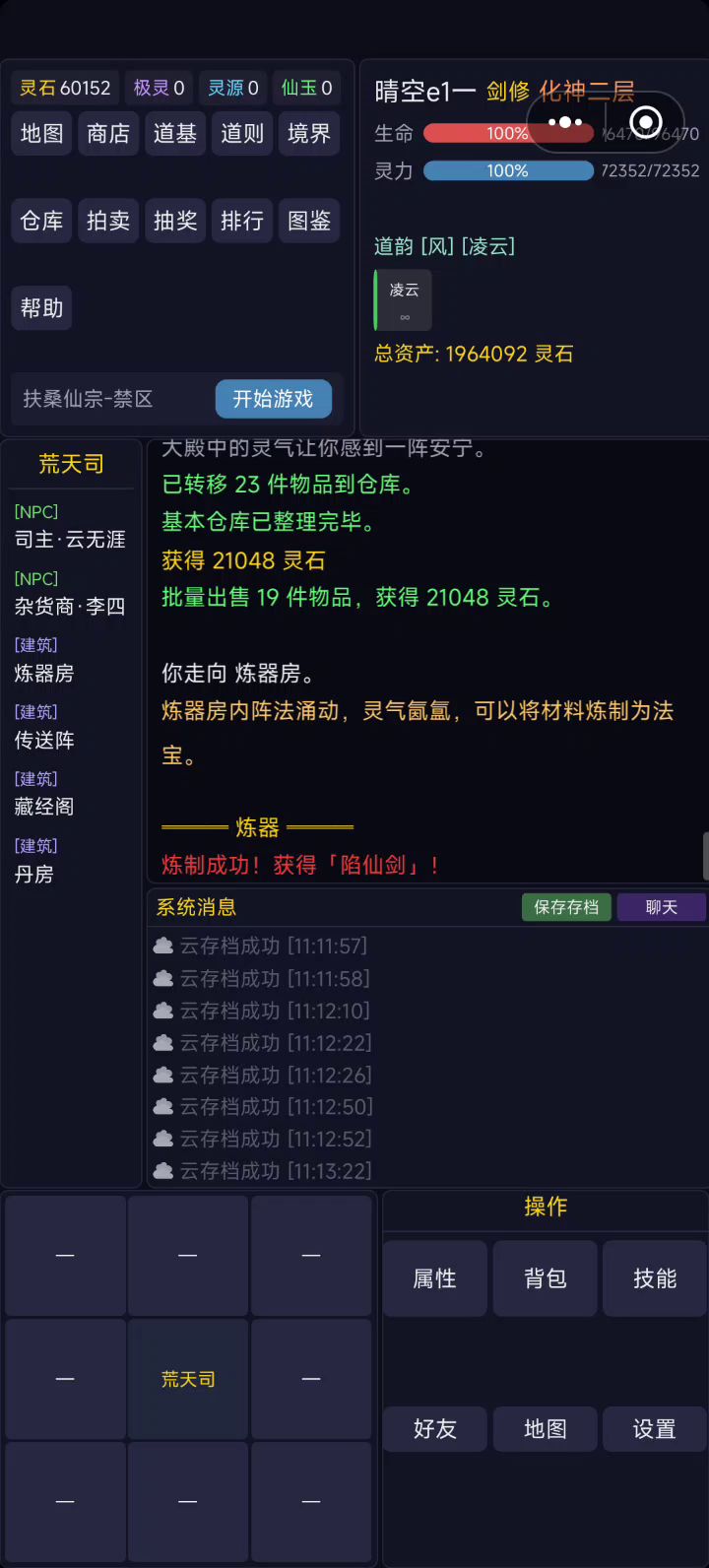The height and width of the screenshot is (1568, 709).
Task: View the 排行 rankings
Action: click(242, 221)
